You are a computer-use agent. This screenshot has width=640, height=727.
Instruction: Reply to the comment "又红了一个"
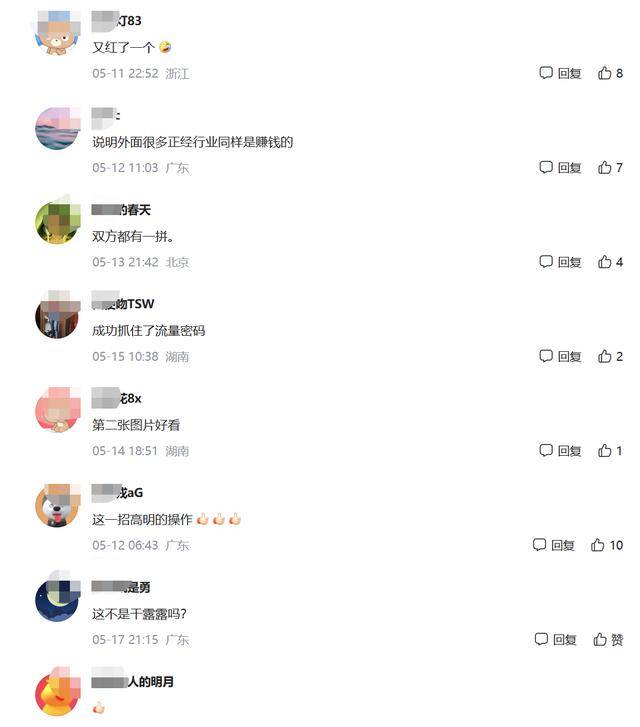tap(560, 73)
